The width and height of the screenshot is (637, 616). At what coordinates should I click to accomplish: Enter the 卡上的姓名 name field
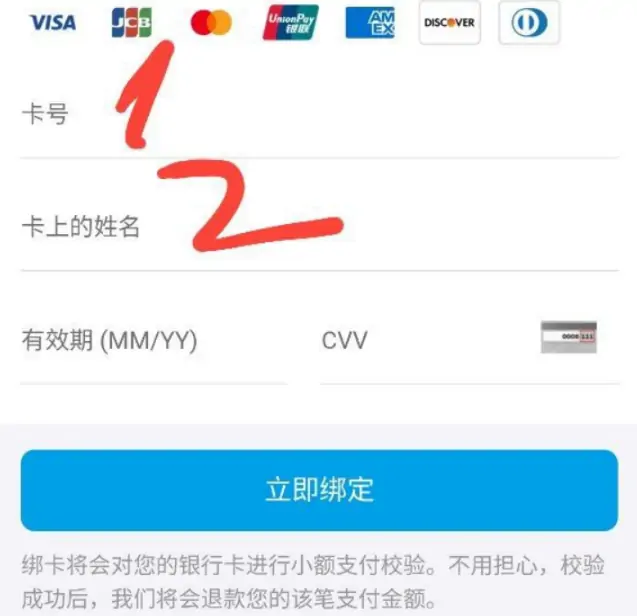click(x=320, y=228)
